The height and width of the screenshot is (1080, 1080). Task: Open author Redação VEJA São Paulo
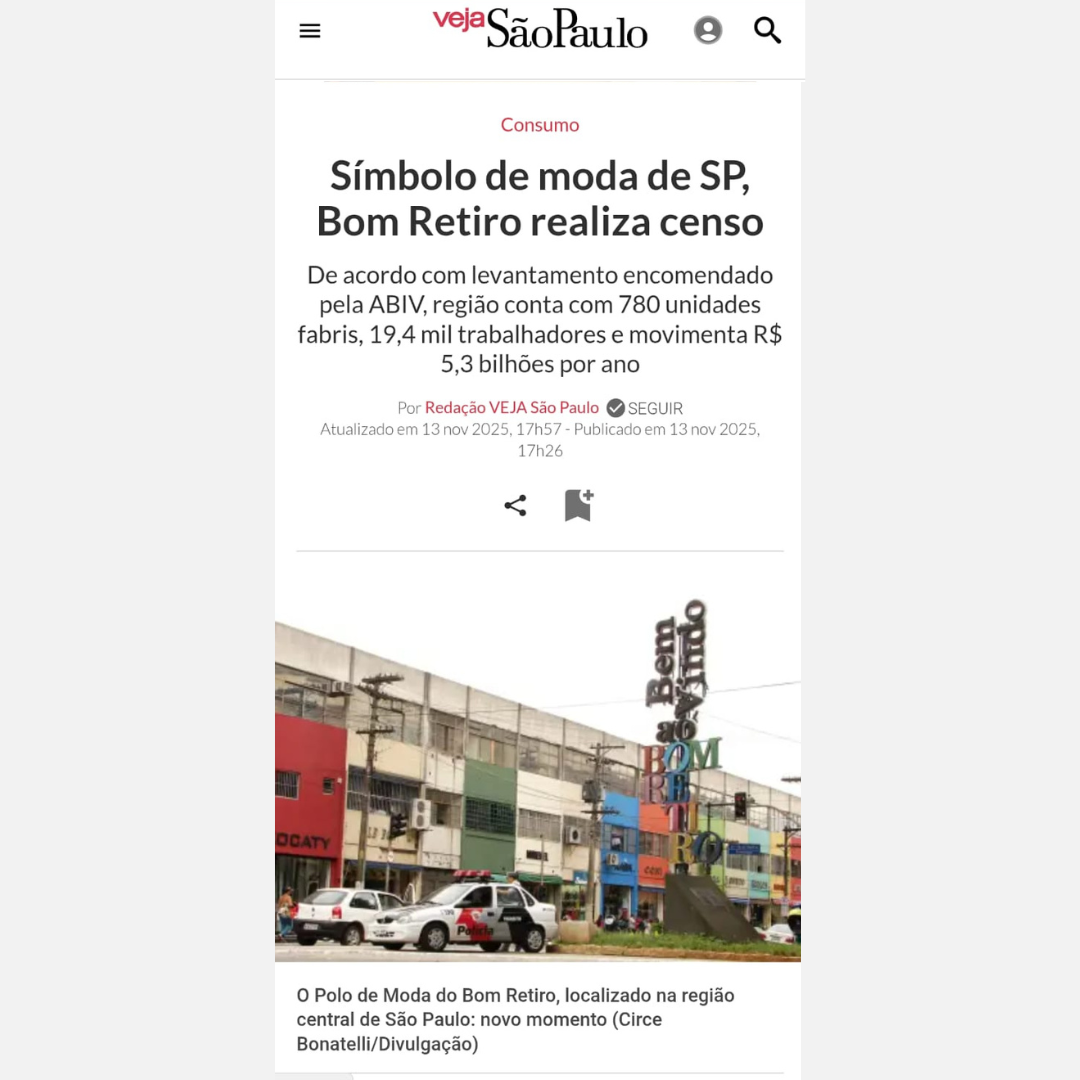tap(511, 408)
